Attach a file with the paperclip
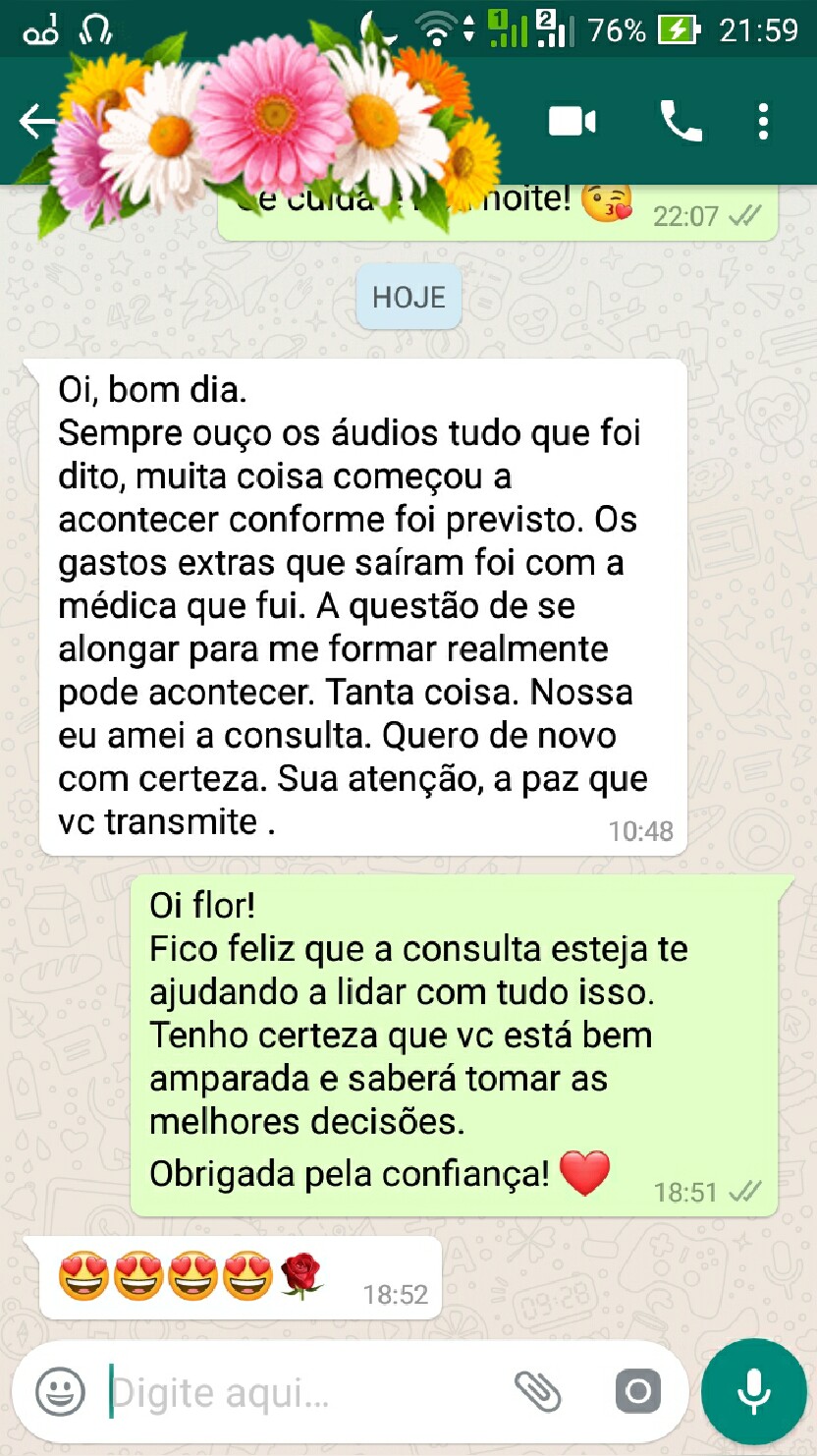The image size is (817, 1456). [537, 1391]
